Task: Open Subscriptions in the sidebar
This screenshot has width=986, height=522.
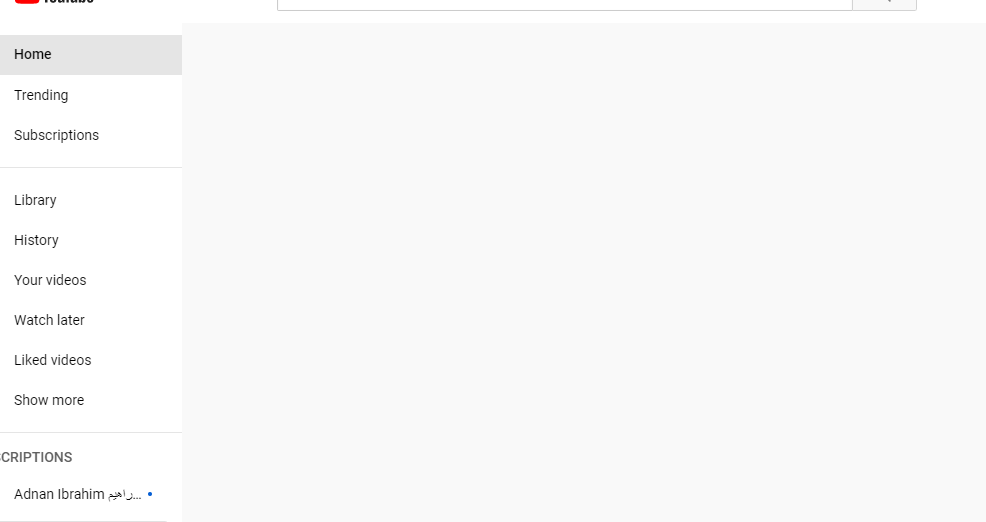Action: 56,135
